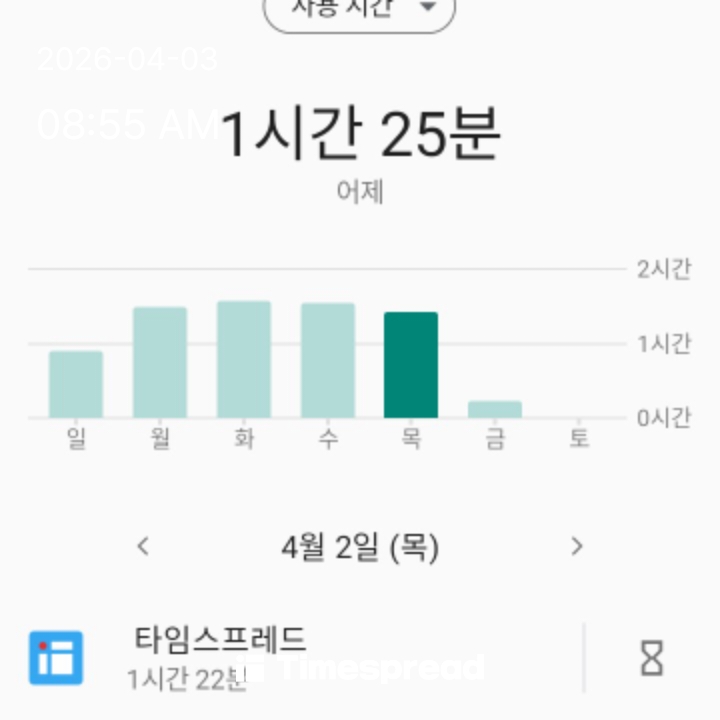The image size is (720, 720).
Task: Select the 수 bar in chart
Action: [x=328, y=360]
